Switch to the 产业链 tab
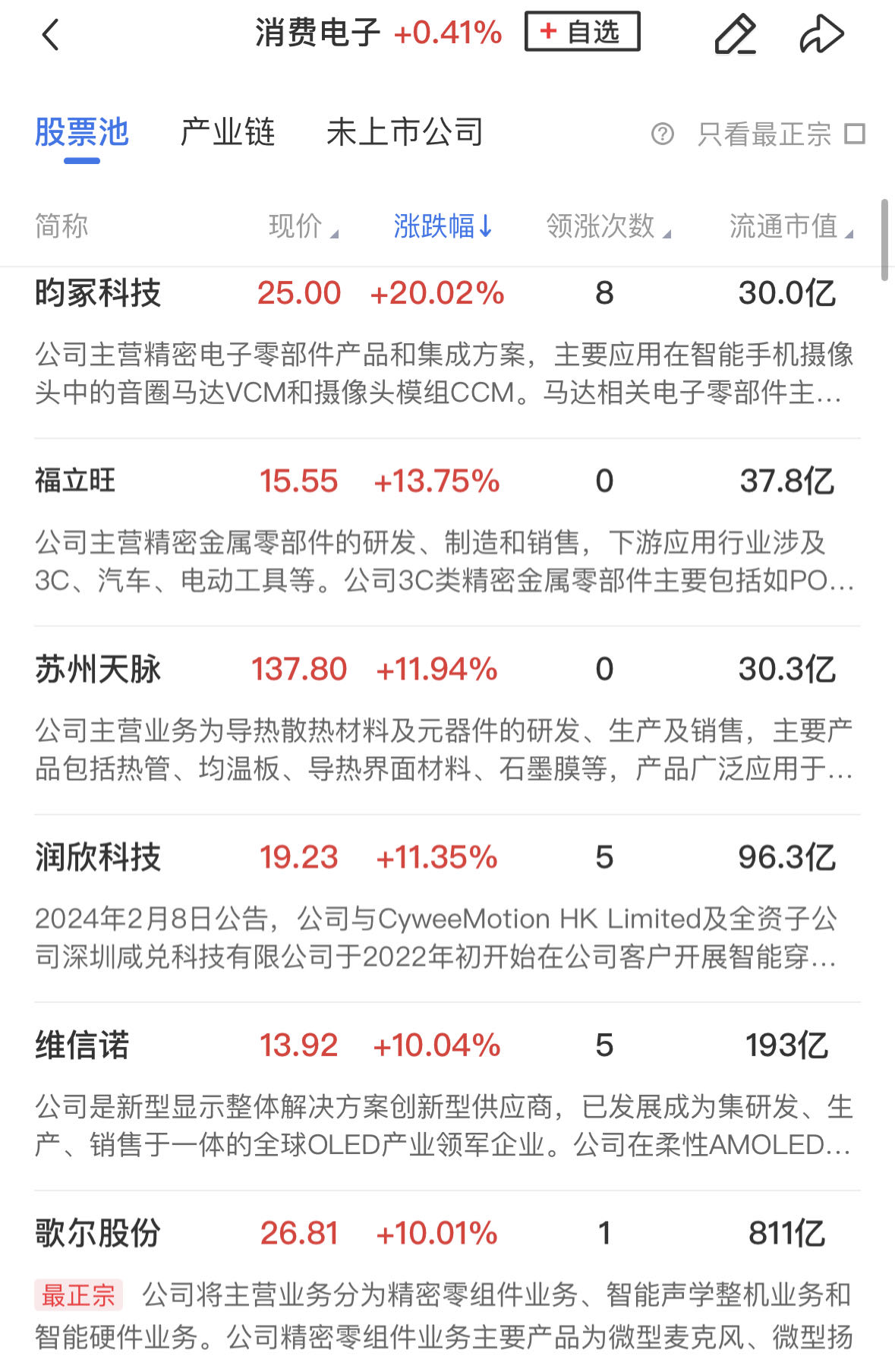 [227, 133]
